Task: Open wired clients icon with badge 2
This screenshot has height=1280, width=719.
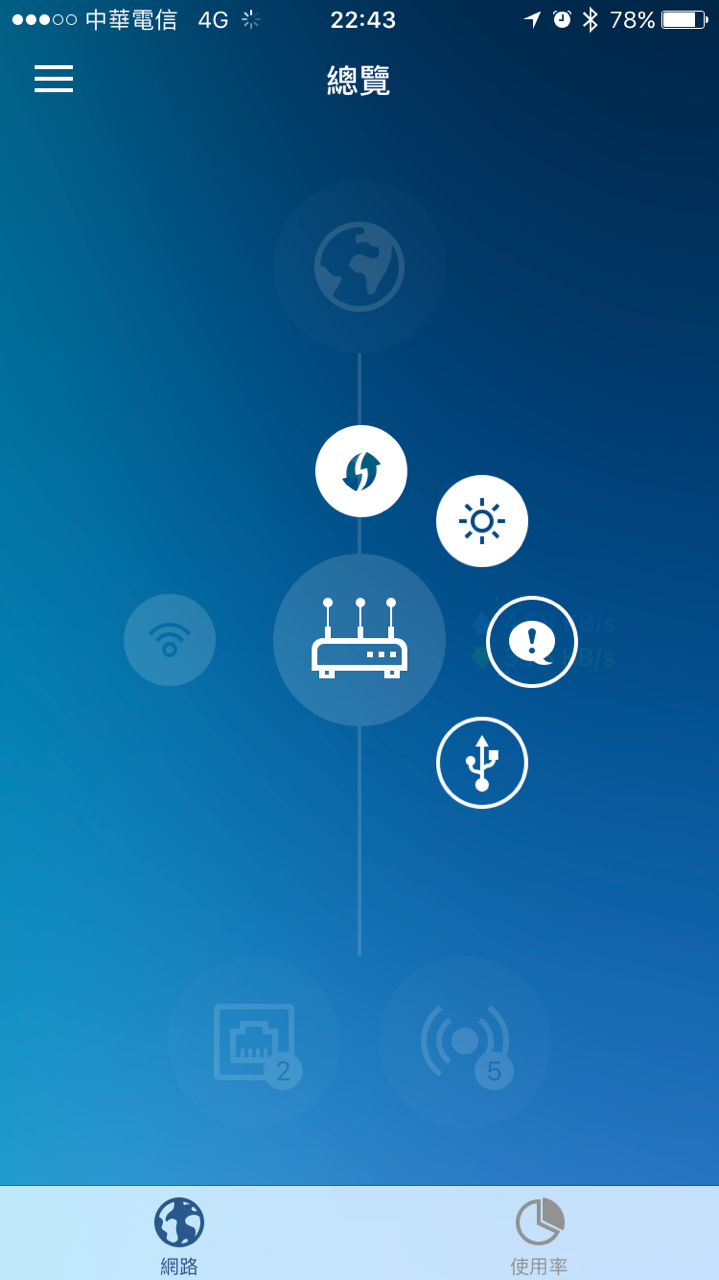Action: pos(254,1042)
